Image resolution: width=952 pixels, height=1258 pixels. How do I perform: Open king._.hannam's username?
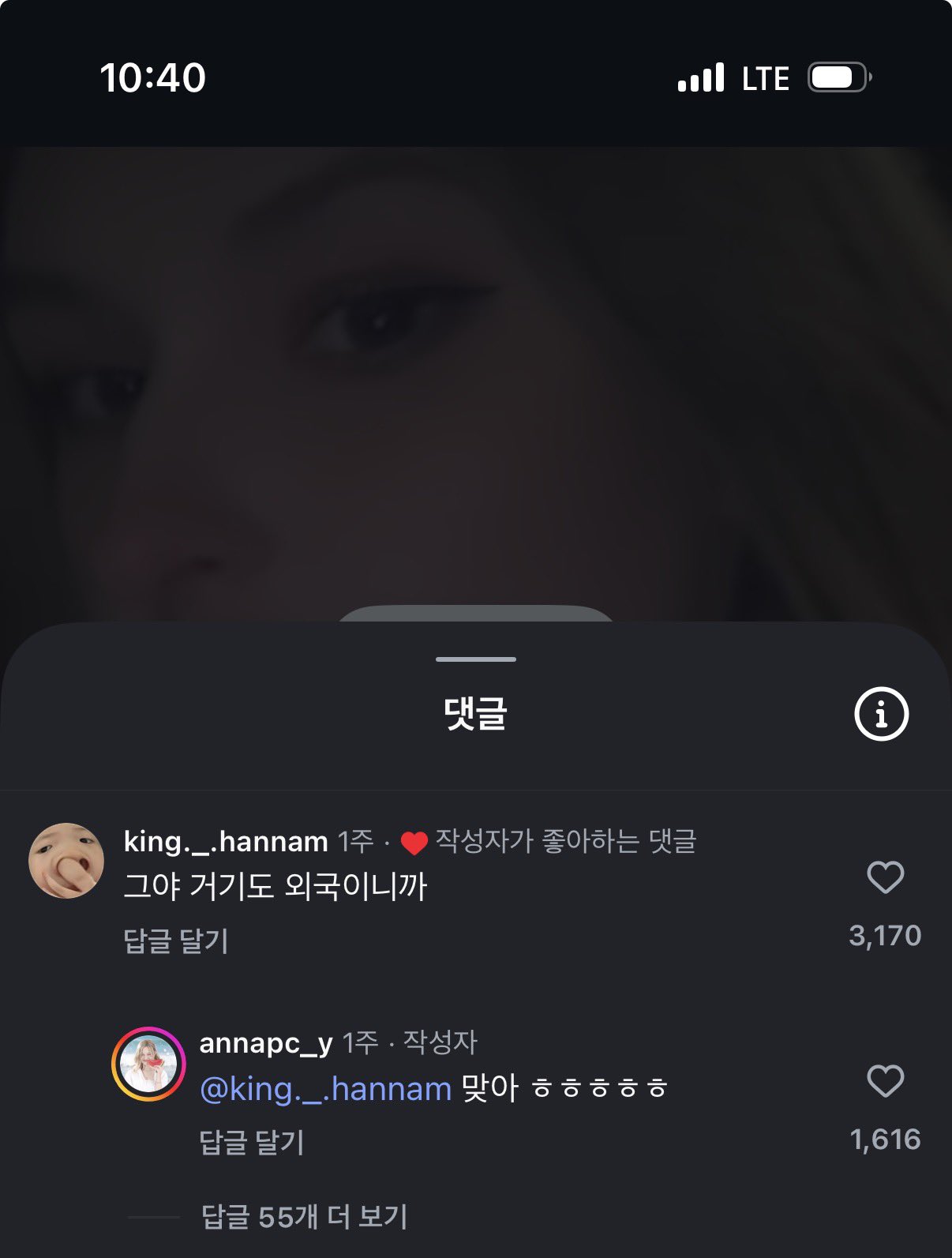pos(226,841)
